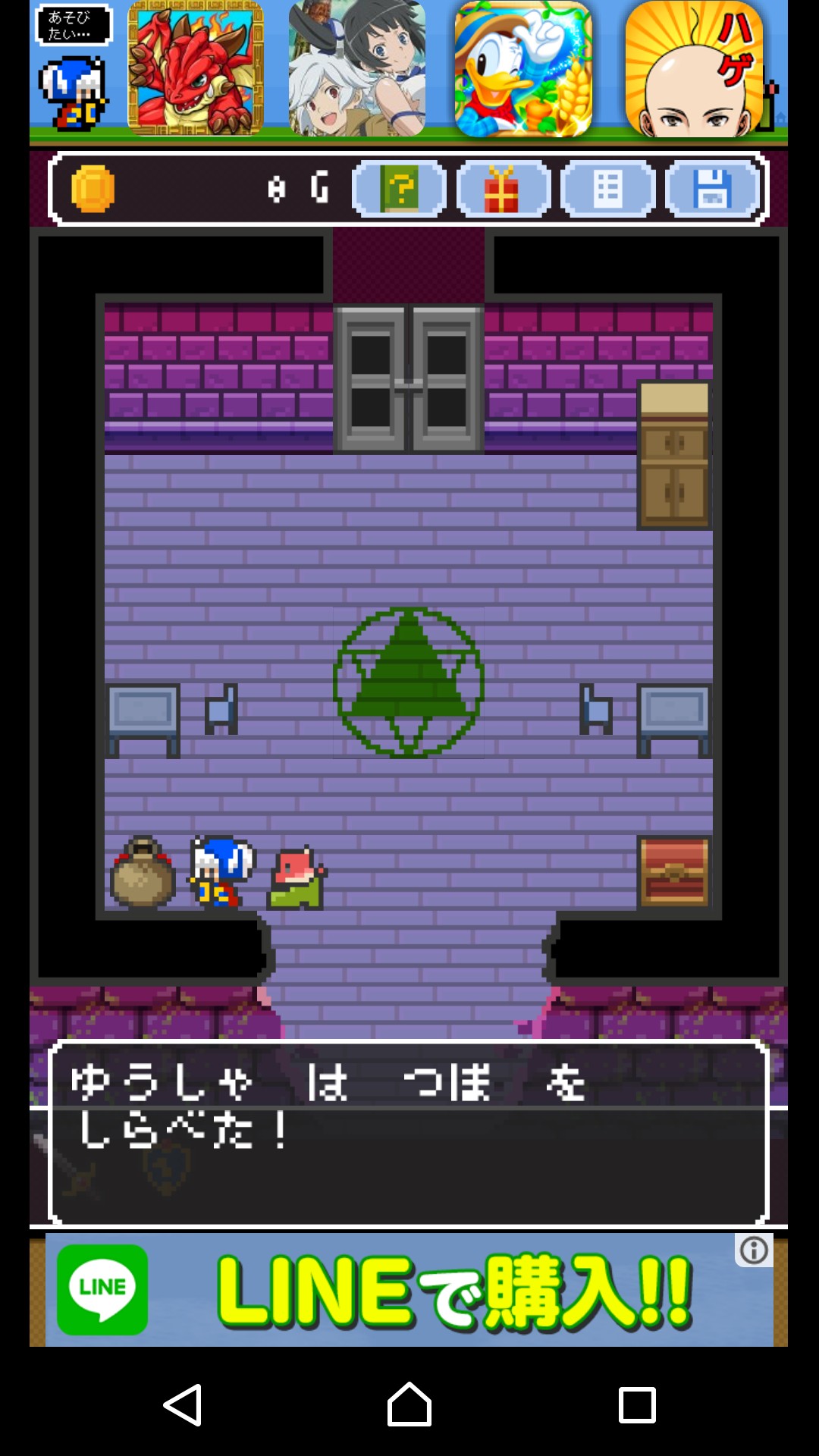The height and width of the screenshot is (1456, 819).
Task: Examine the wooden cabinet
Action: click(674, 455)
